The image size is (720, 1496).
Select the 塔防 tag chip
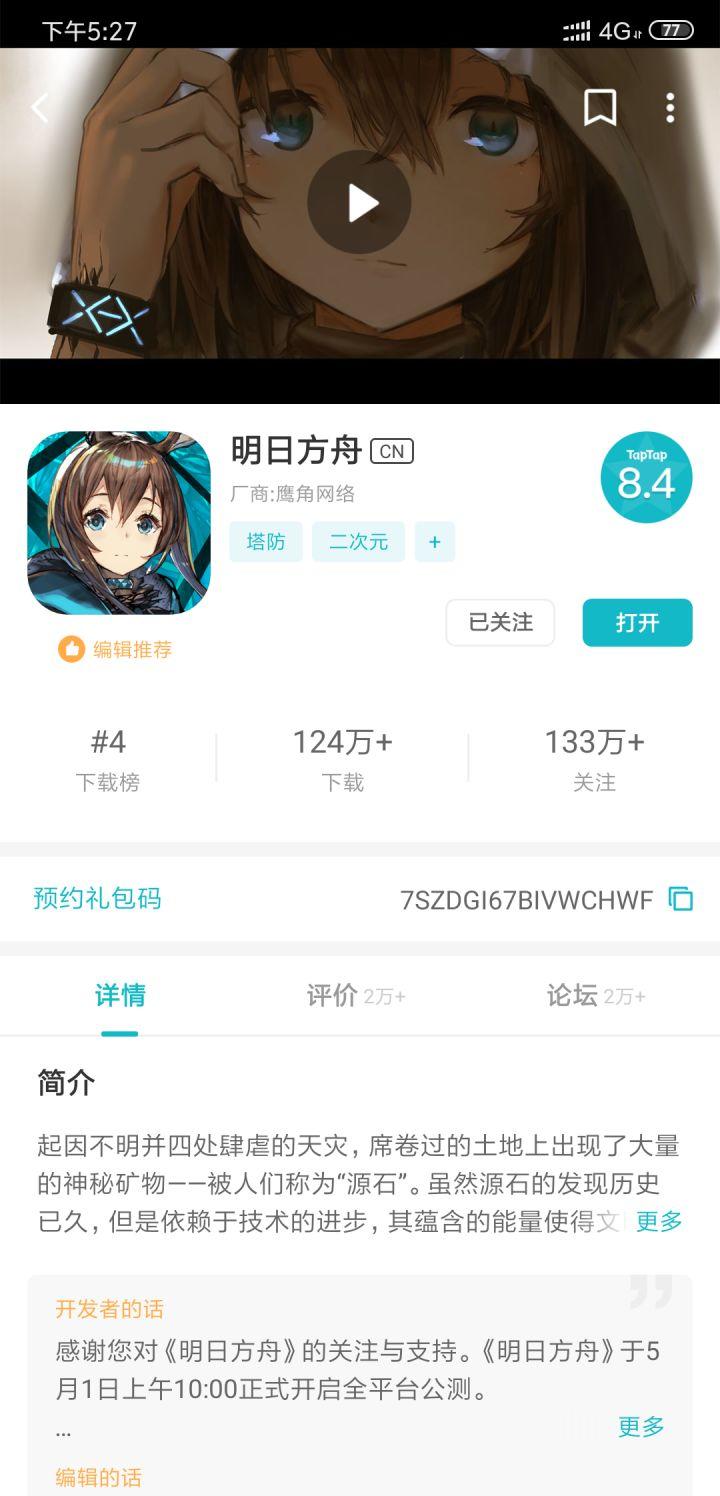266,542
